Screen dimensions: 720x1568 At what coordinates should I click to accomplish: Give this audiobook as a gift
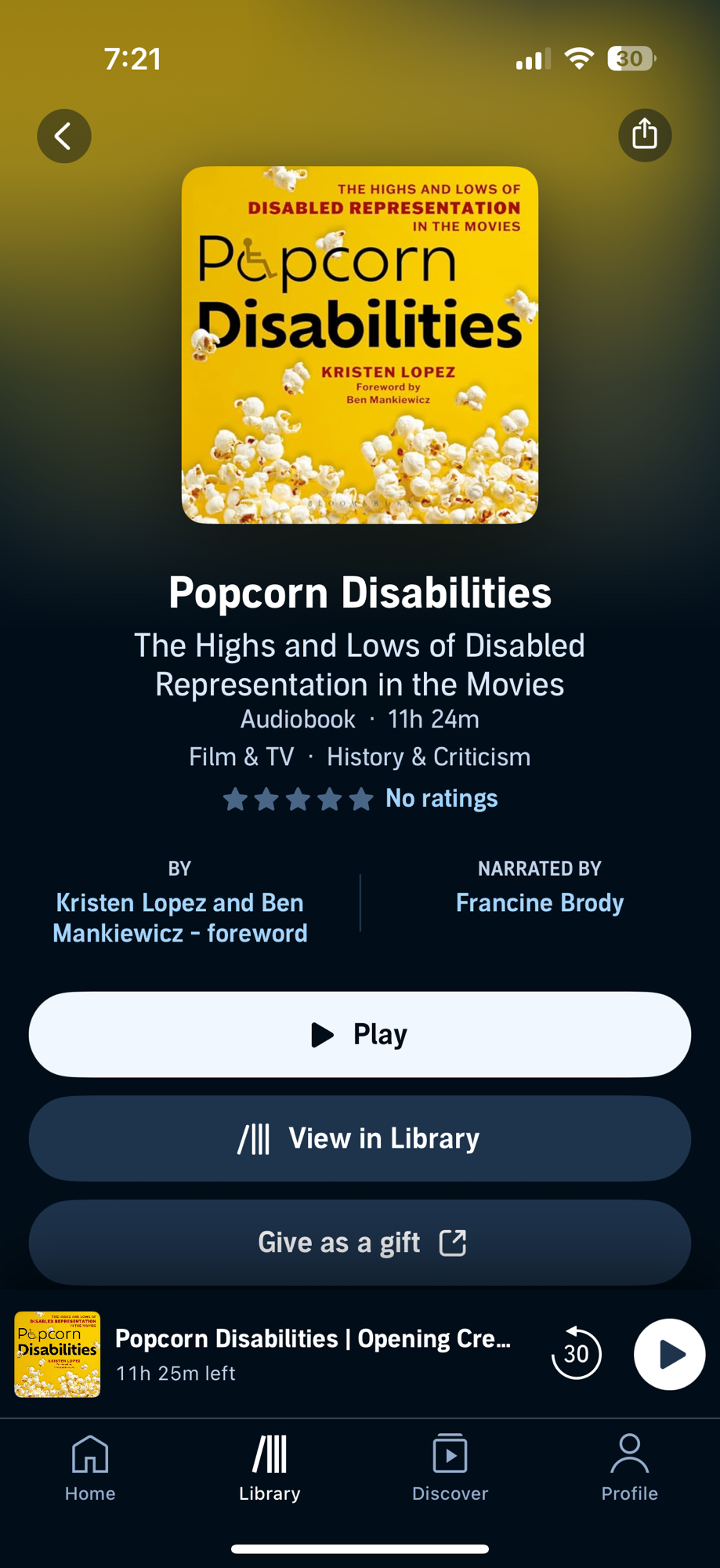click(360, 1242)
